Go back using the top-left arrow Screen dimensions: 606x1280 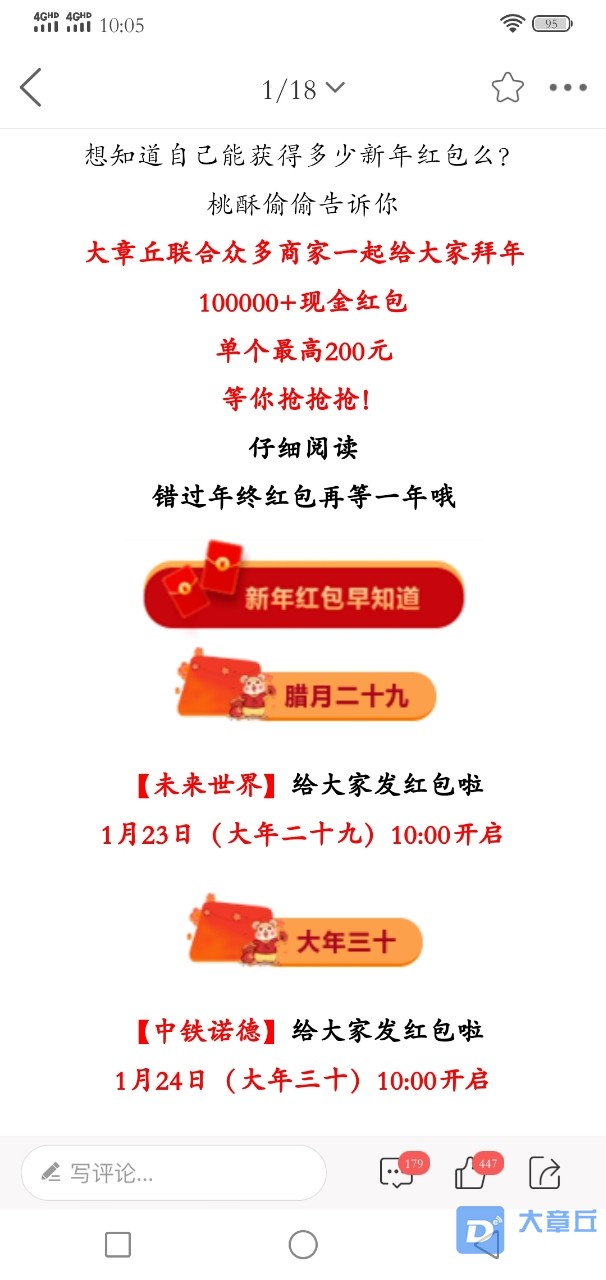point(31,88)
